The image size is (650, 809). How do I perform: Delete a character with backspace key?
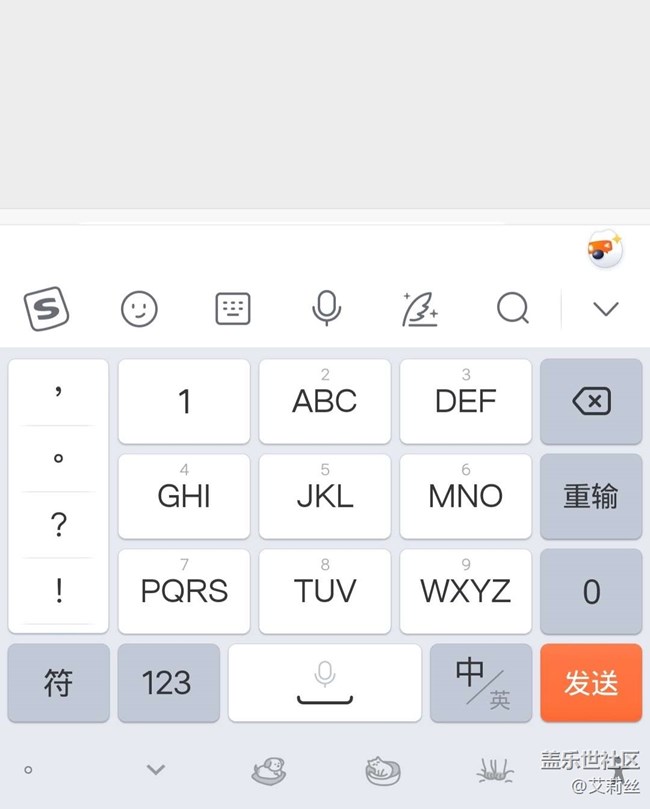coord(591,401)
